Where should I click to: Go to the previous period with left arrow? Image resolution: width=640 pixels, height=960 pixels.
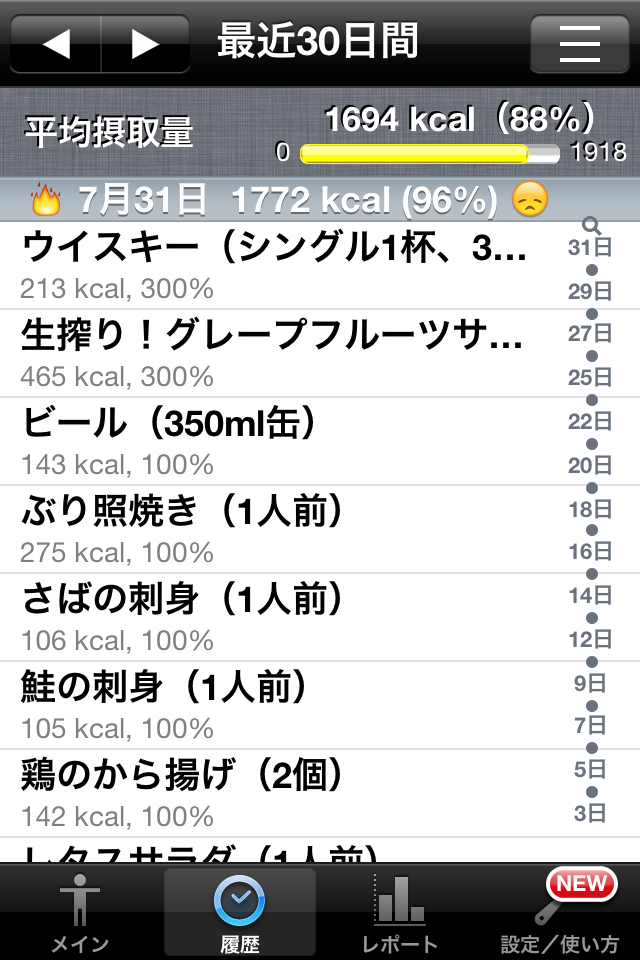pos(56,45)
